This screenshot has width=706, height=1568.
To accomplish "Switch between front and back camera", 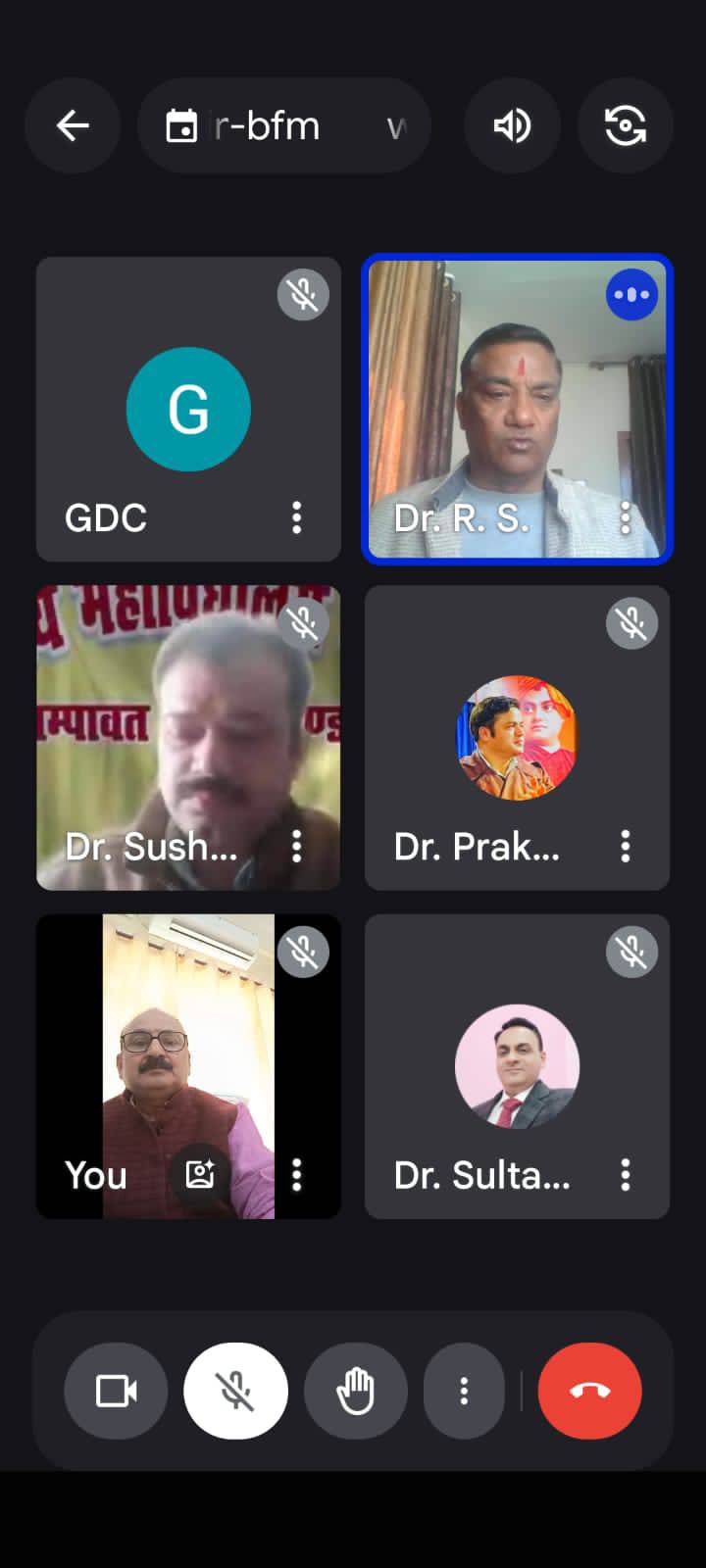I will point(625,125).
